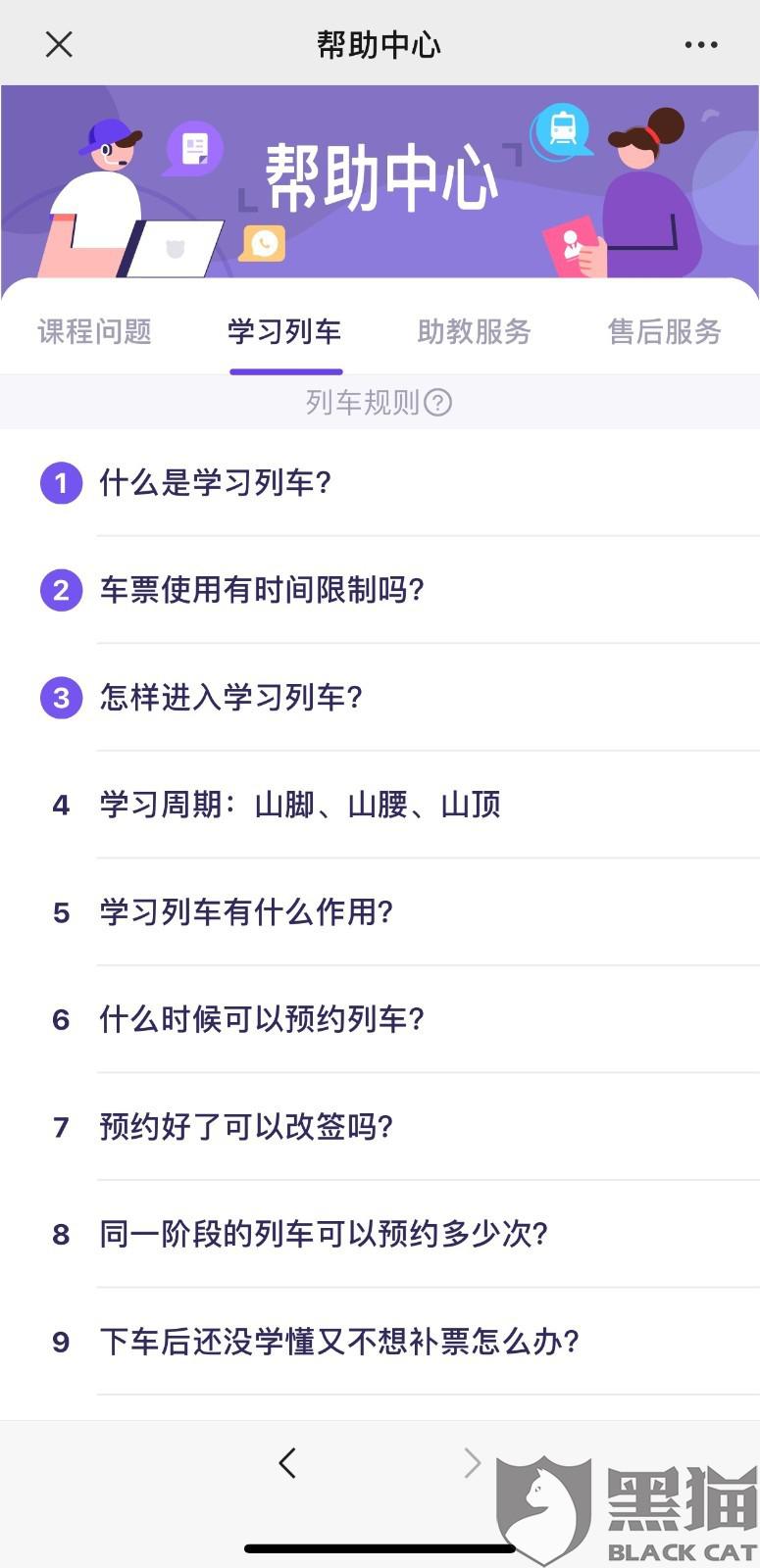Open the 售后服务 tab
The image size is (760, 1568).
pyautogui.click(x=665, y=332)
